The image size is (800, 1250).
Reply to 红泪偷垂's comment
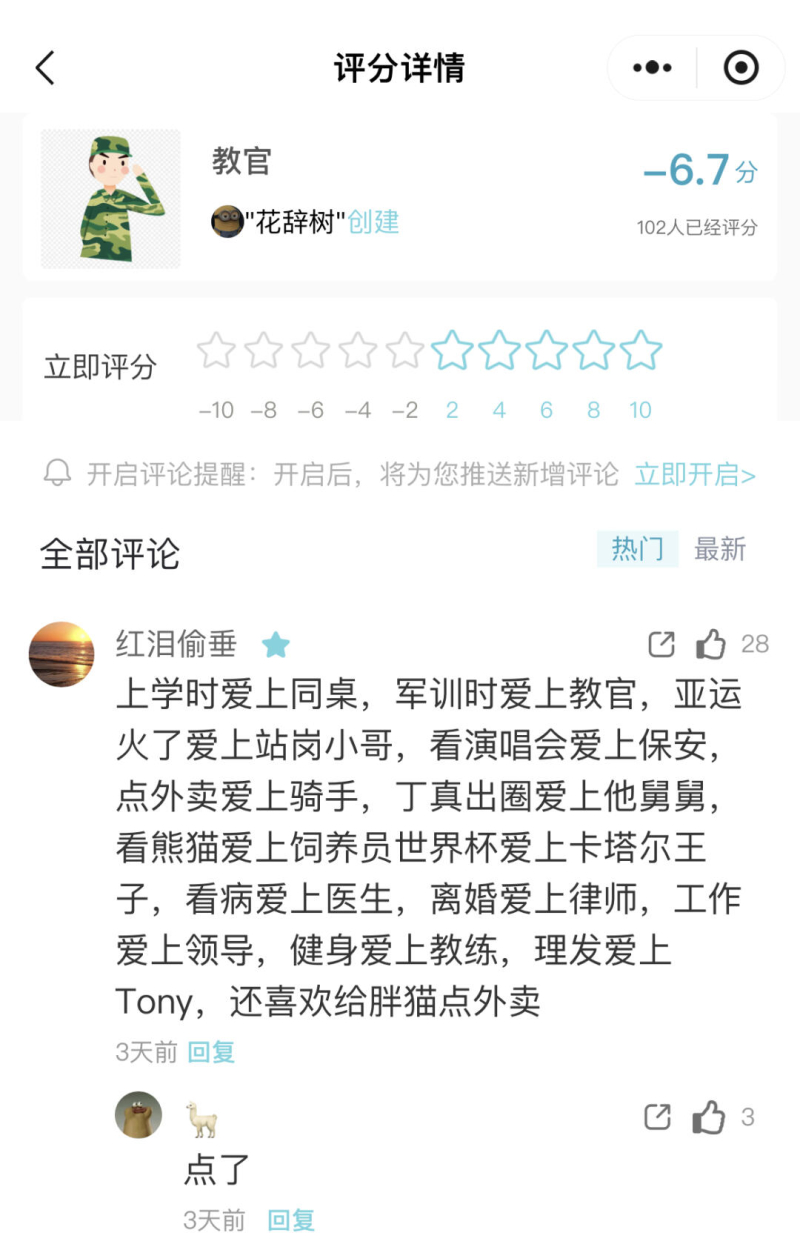point(211,1052)
